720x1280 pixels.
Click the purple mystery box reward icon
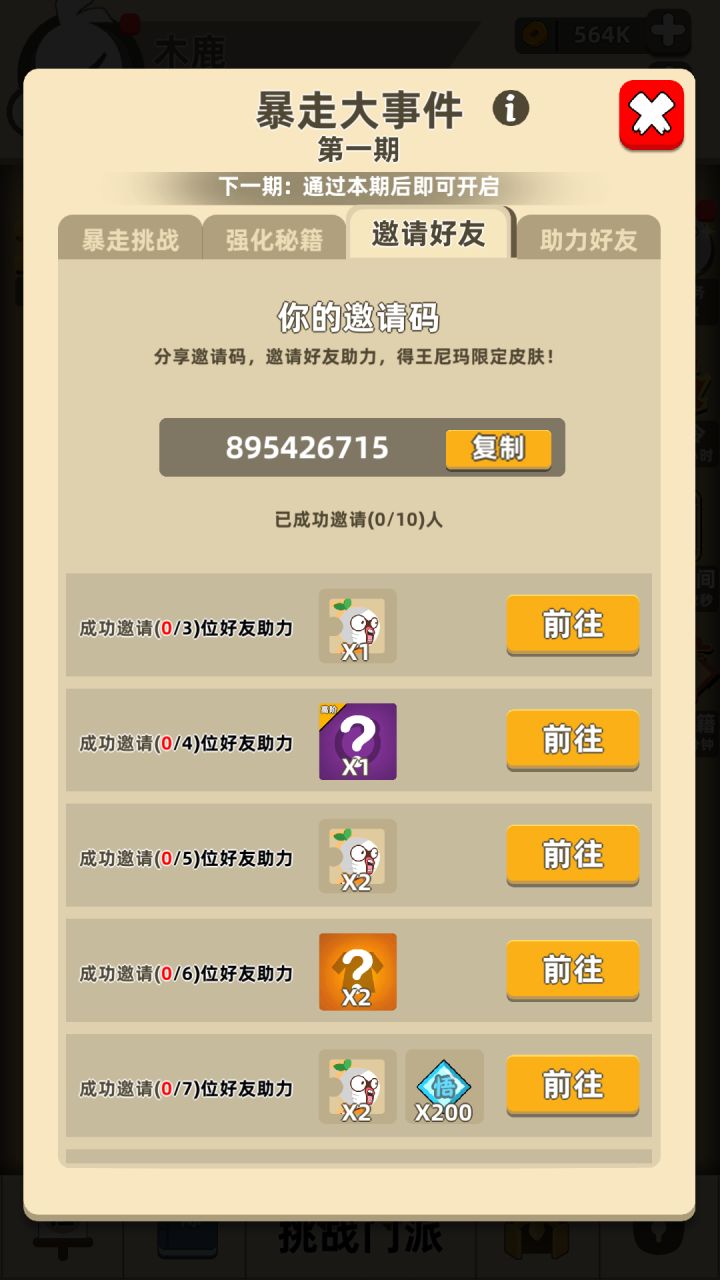pyautogui.click(x=357, y=741)
